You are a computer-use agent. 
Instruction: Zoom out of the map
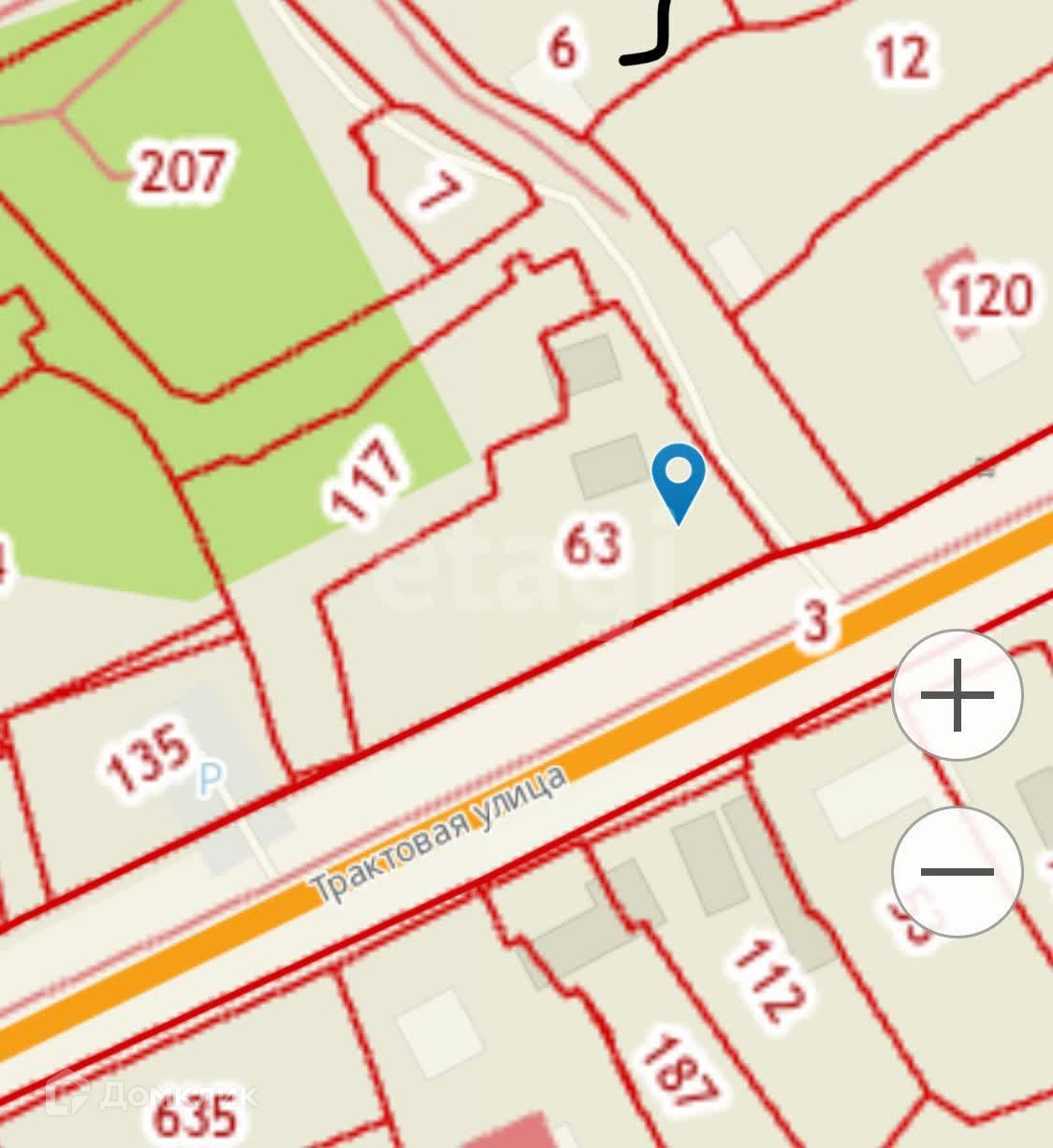(957, 871)
